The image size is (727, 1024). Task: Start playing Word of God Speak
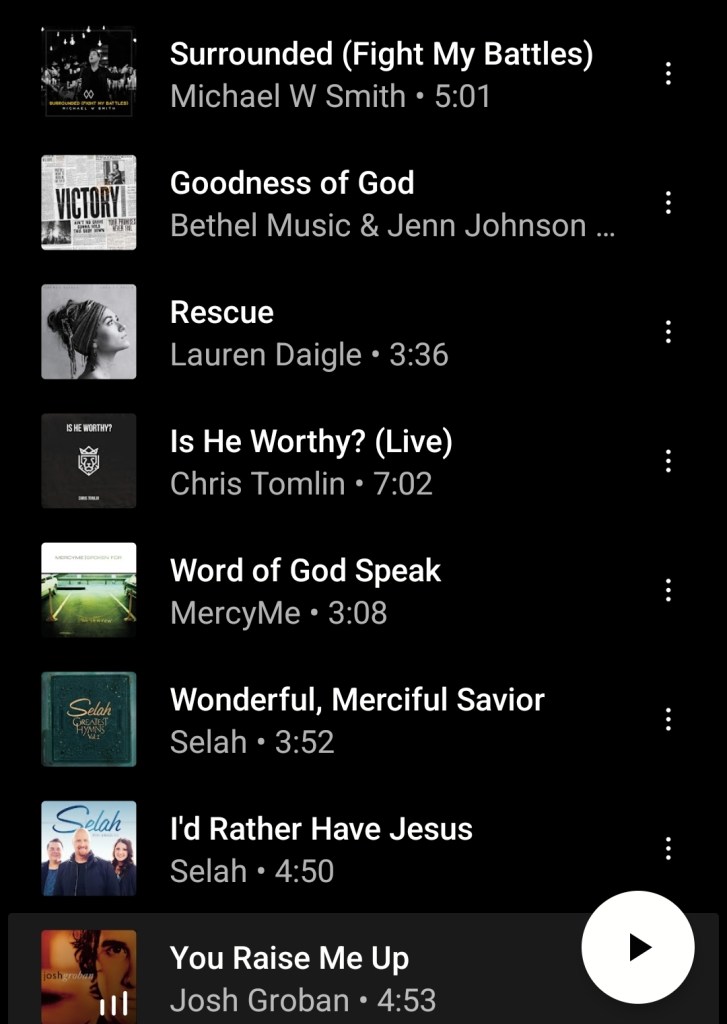tap(305, 590)
